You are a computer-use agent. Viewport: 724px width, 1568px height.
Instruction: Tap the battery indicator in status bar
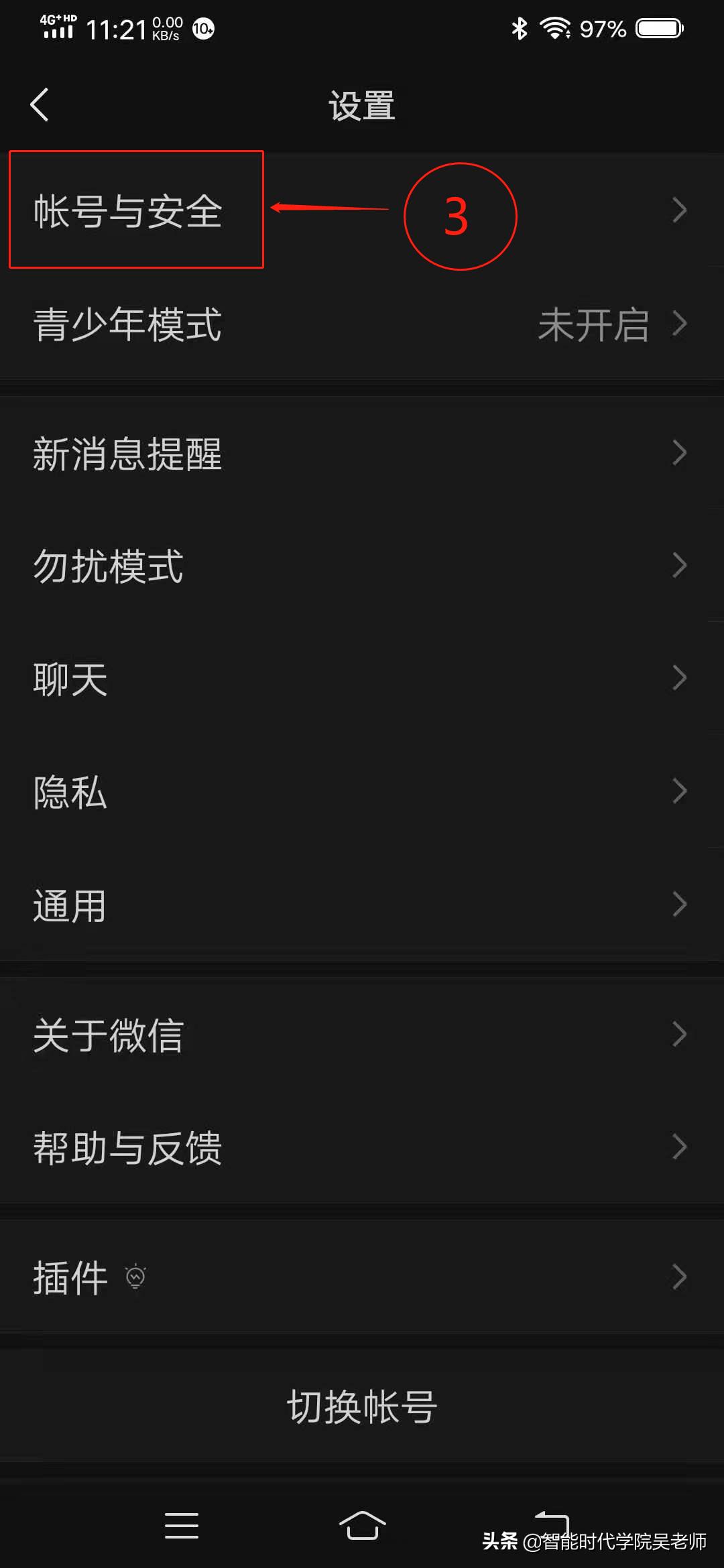(x=659, y=28)
